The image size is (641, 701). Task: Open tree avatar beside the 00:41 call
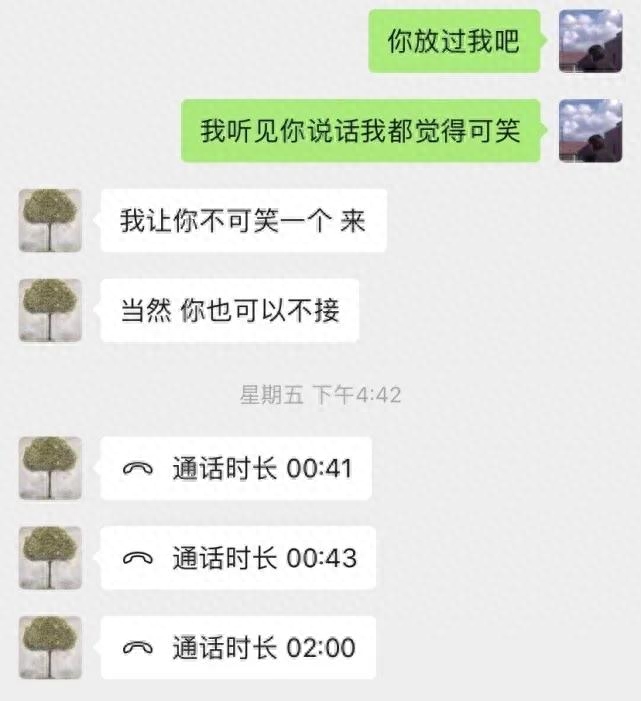point(50,468)
